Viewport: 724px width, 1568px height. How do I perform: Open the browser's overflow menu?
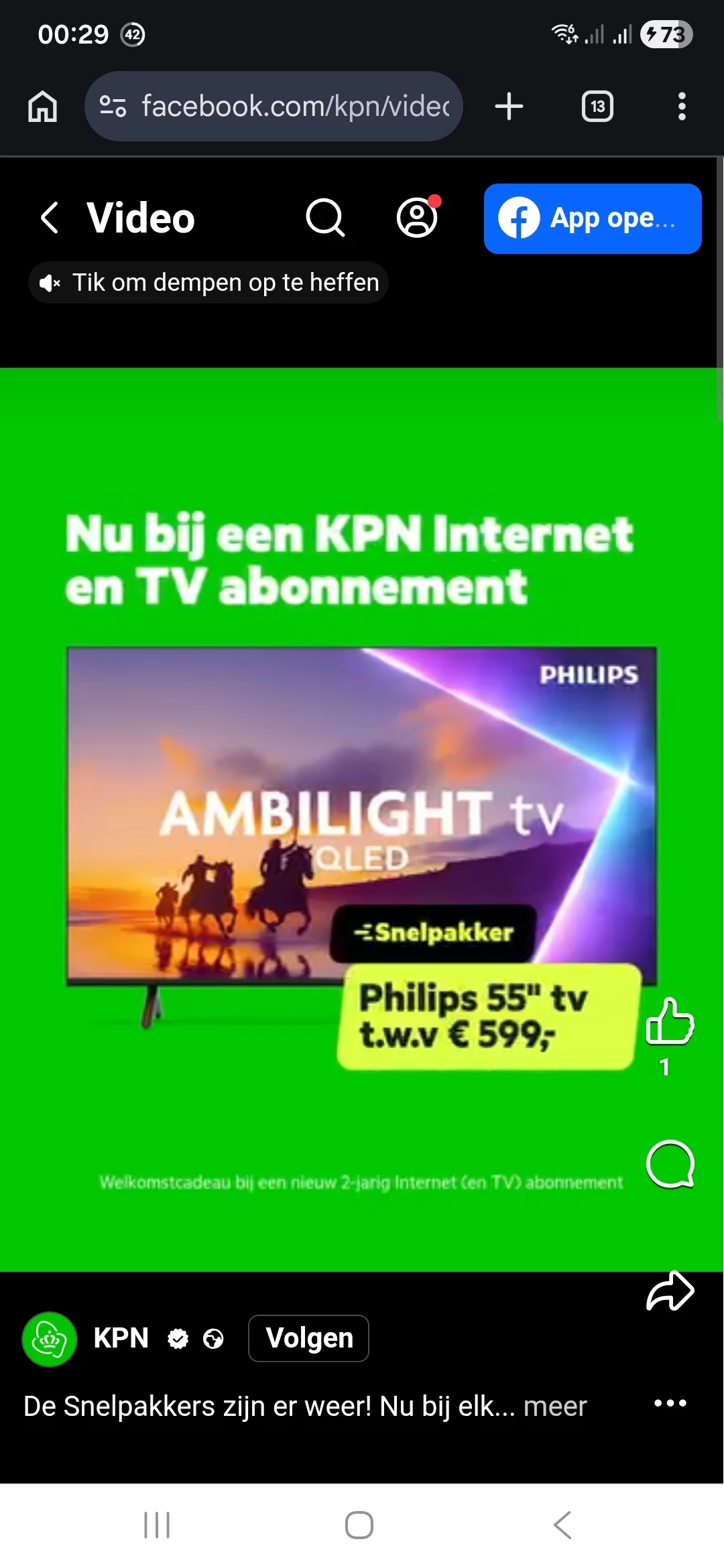(x=682, y=107)
